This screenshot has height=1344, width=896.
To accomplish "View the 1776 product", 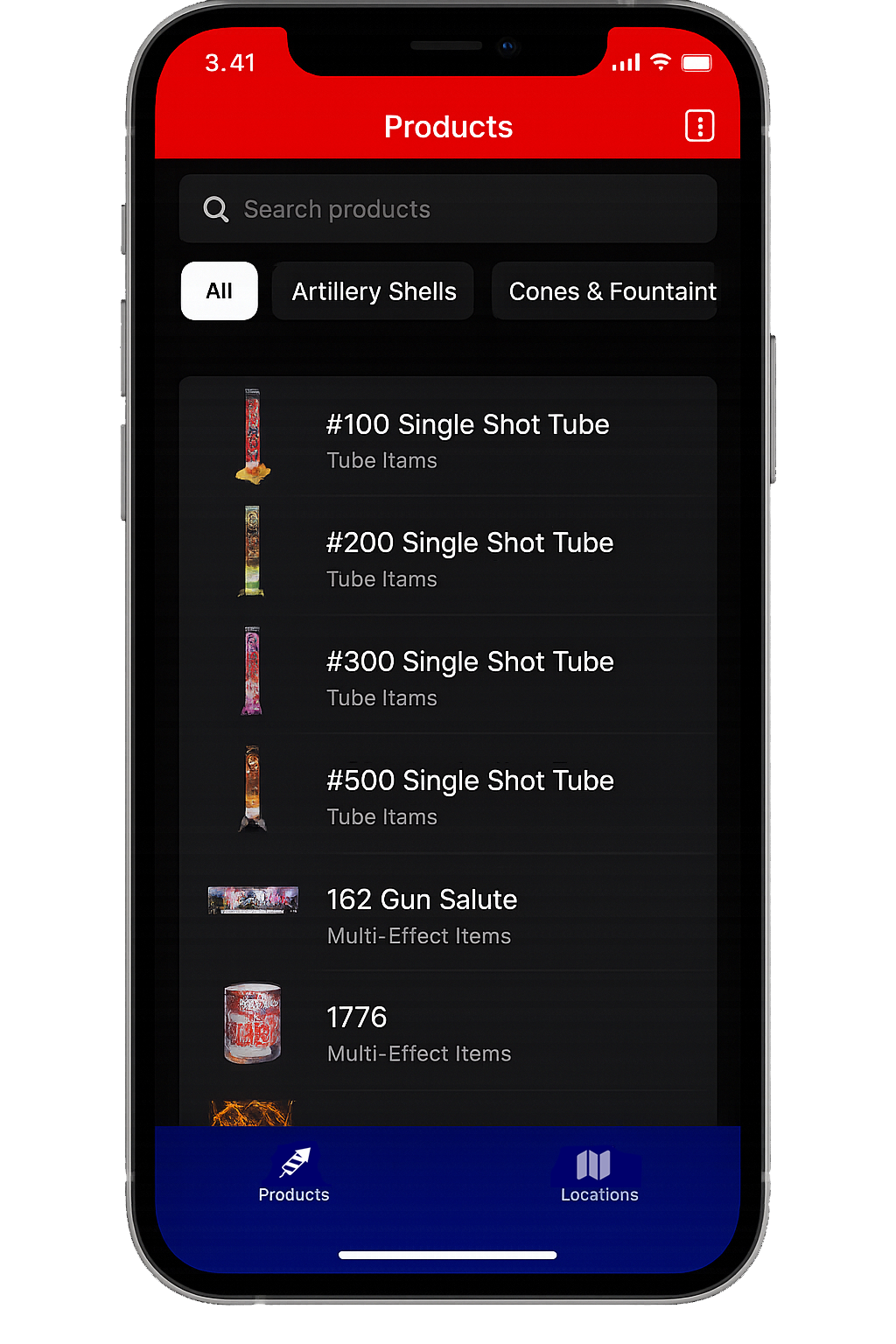I will point(418,1032).
